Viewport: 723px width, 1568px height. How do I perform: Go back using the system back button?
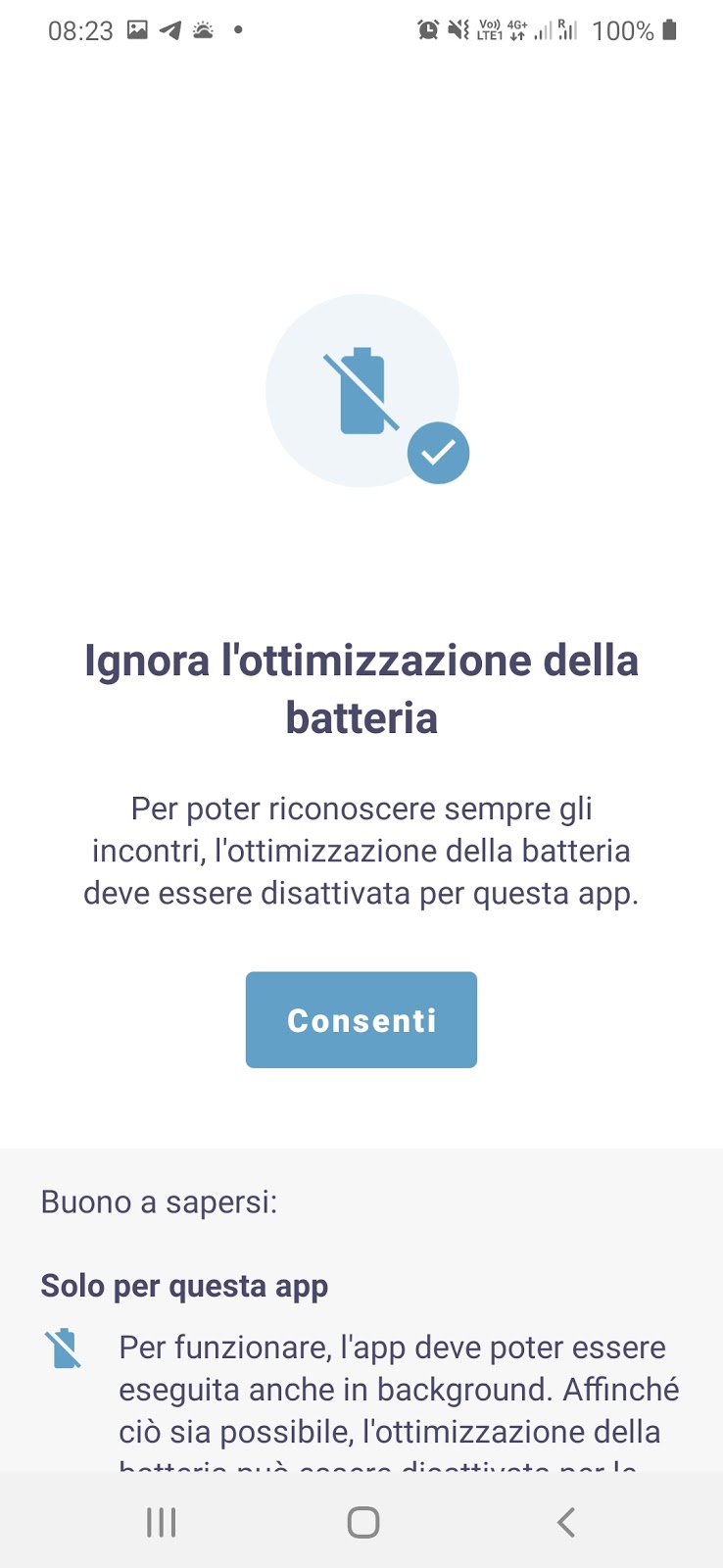(565, 1522)
